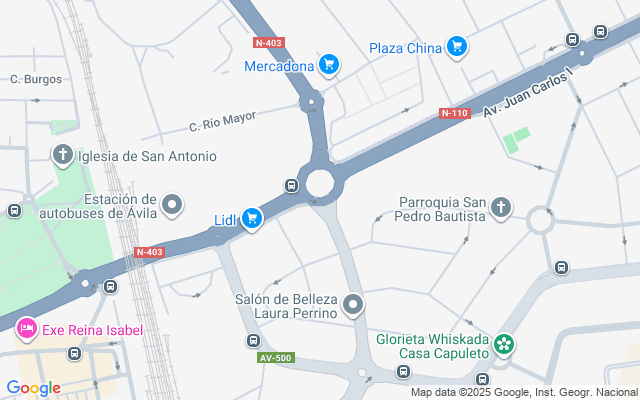
Task: Open Estación de autobuses de Ávila pin
Action: tap(173, 205)
